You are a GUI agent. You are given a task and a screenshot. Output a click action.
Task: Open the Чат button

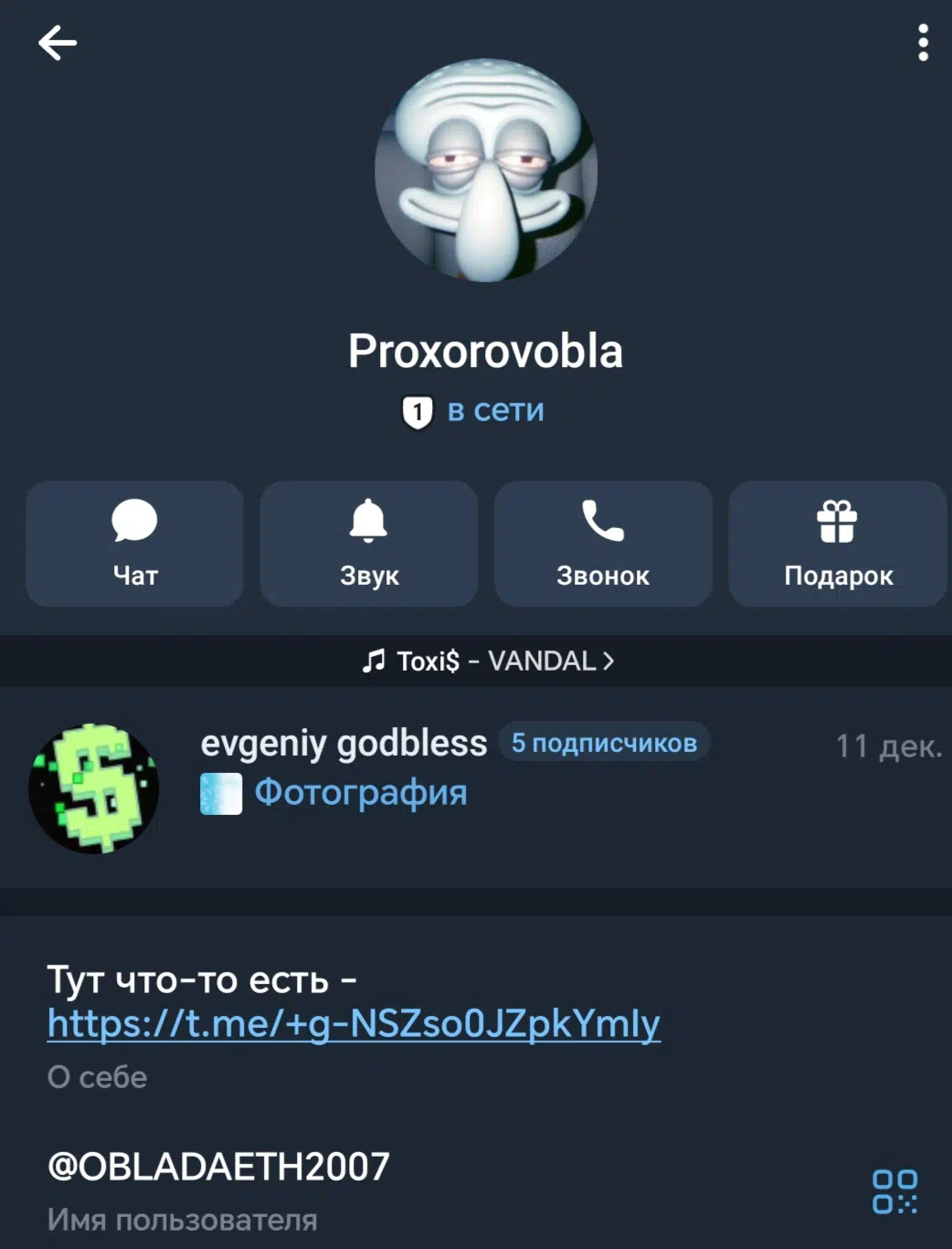pos(135,544)
